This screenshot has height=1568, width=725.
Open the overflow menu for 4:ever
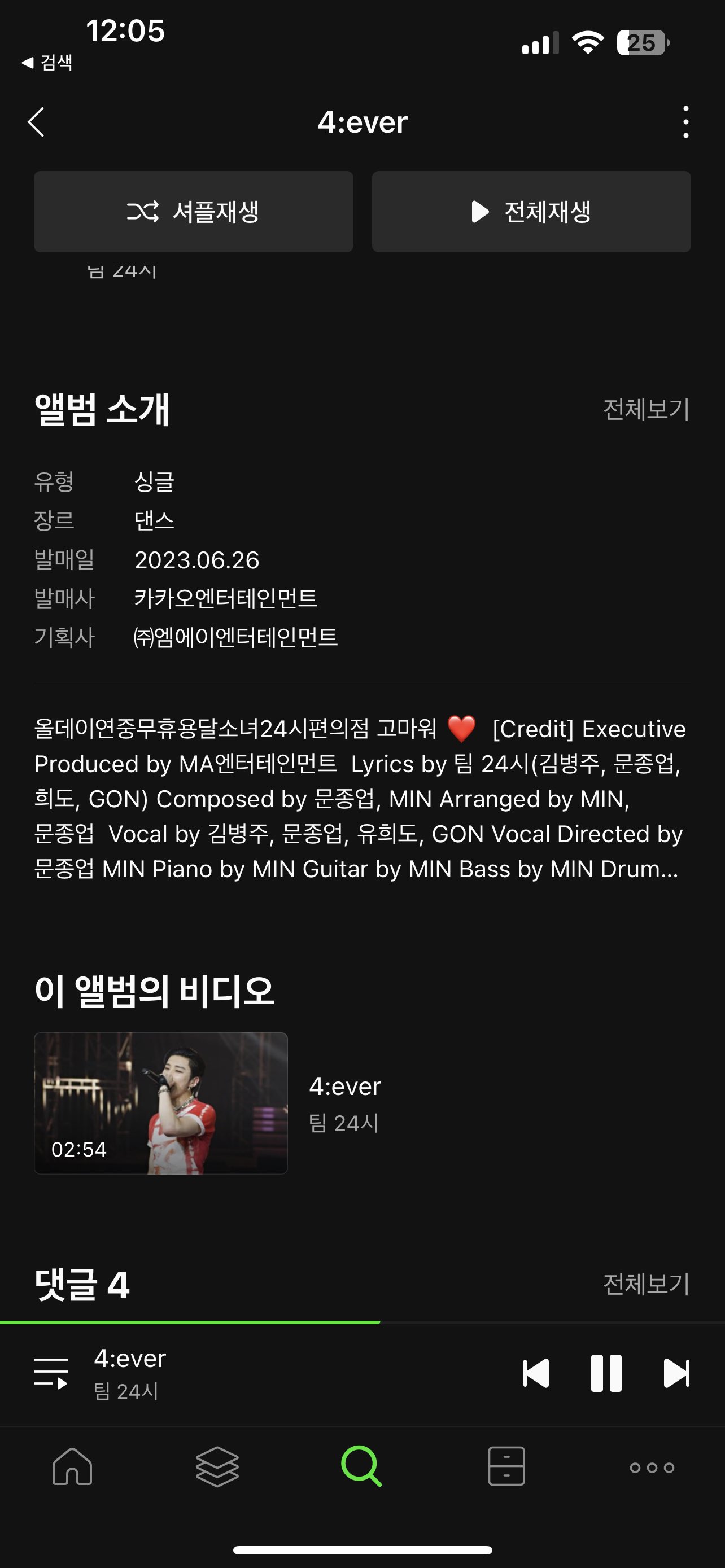click(685, 122)
